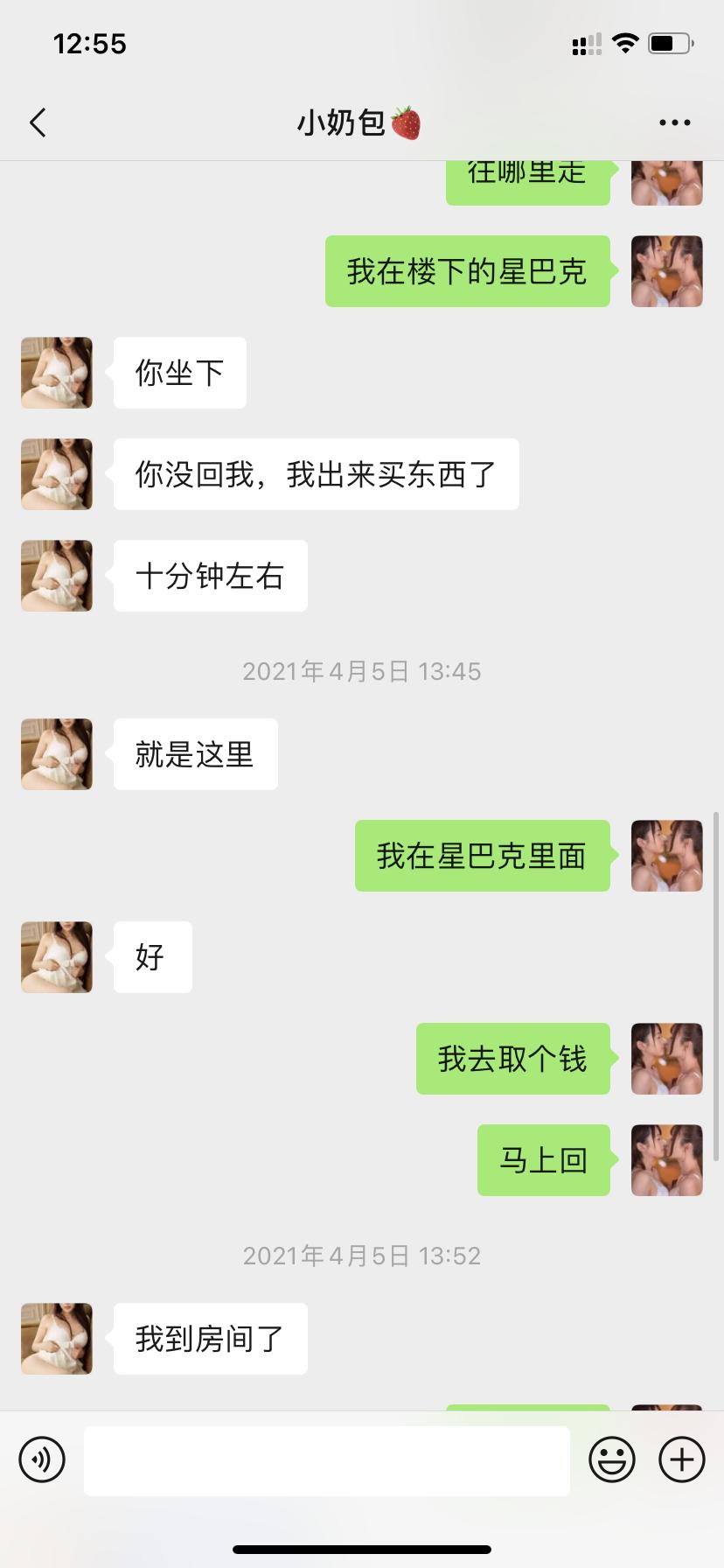
Task: Tap the Wi-Fi icon in status bar
Action: (625, 42)
